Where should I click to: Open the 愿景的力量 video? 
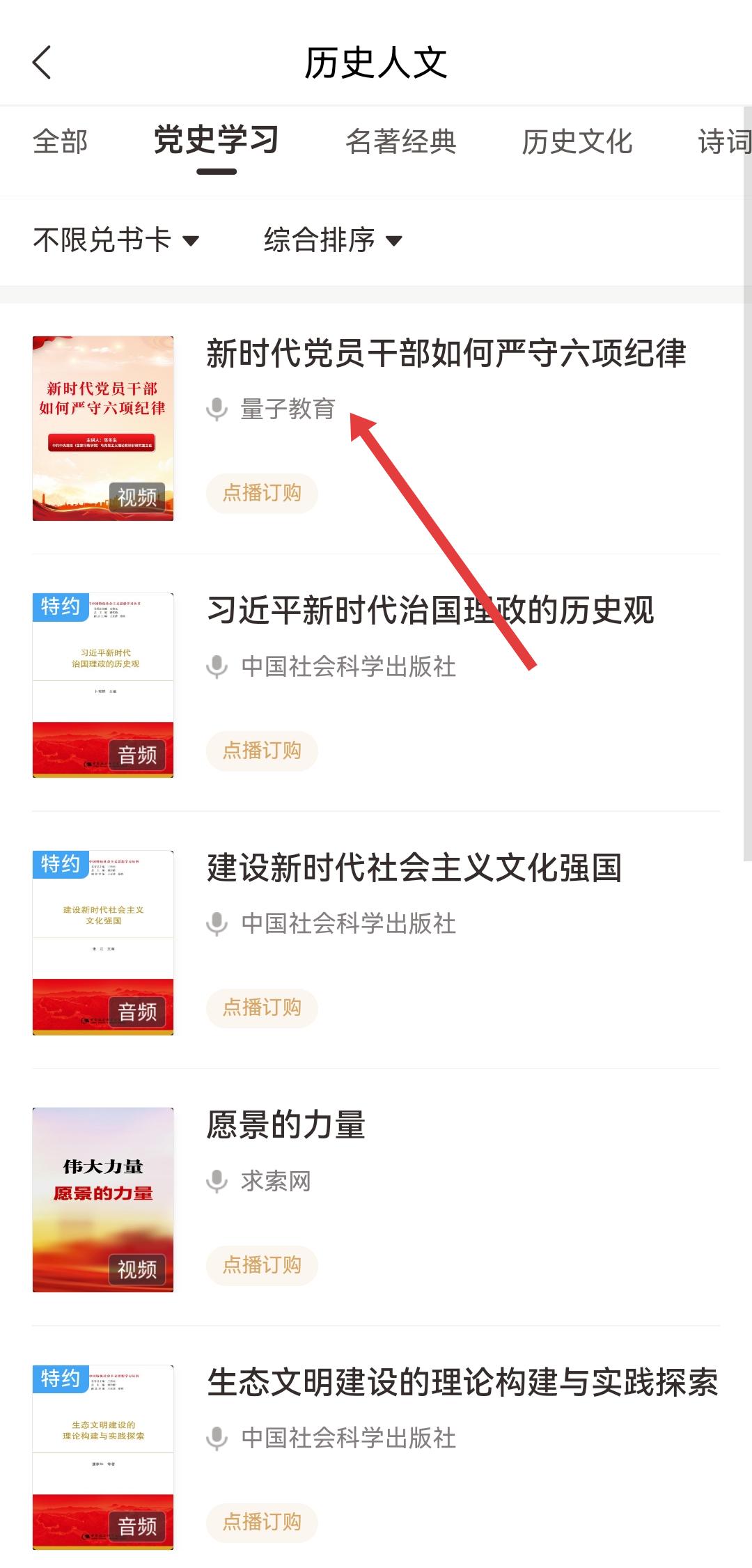coord(285,1125)
